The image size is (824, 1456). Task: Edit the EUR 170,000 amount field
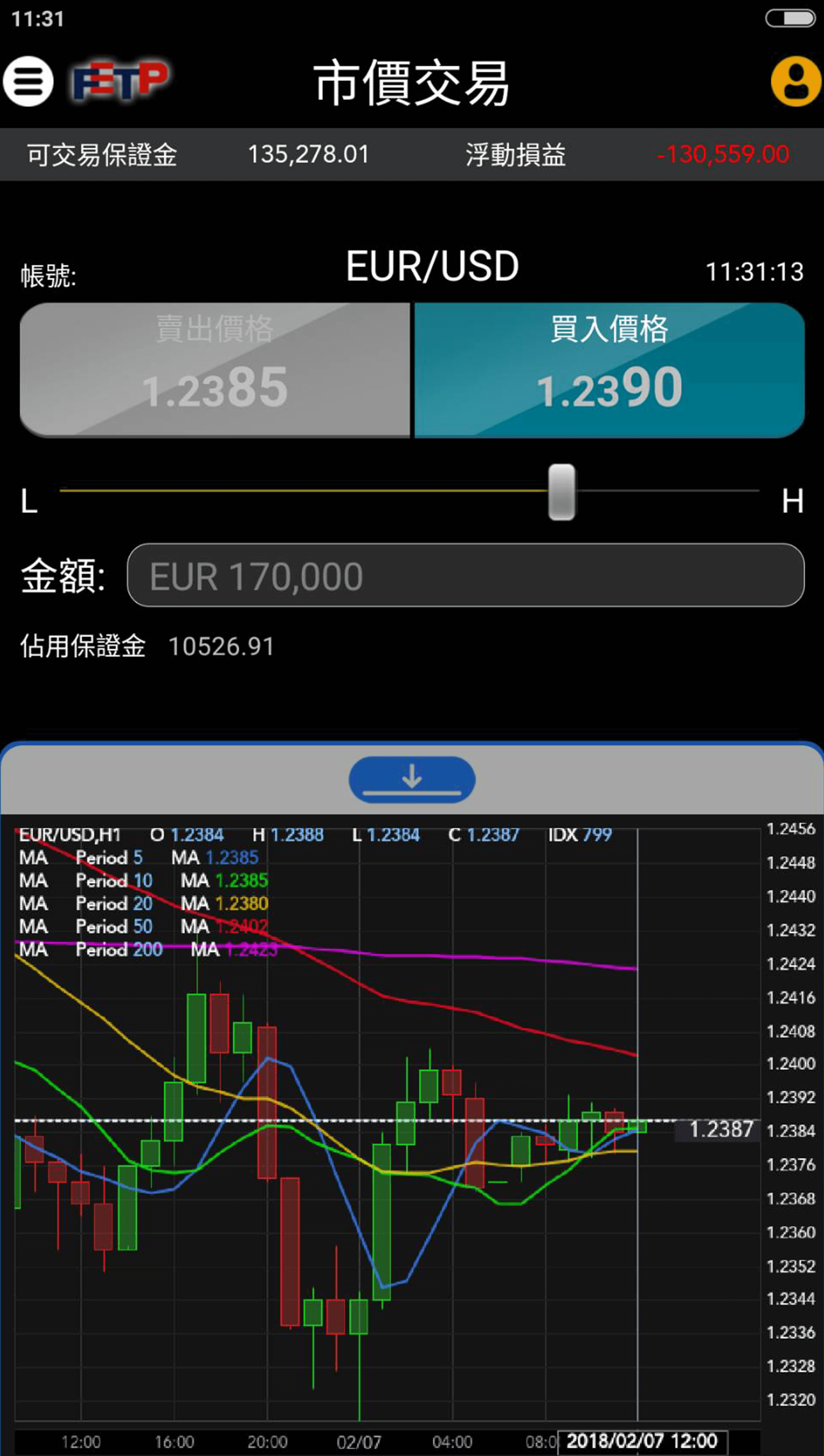point(465,575)
